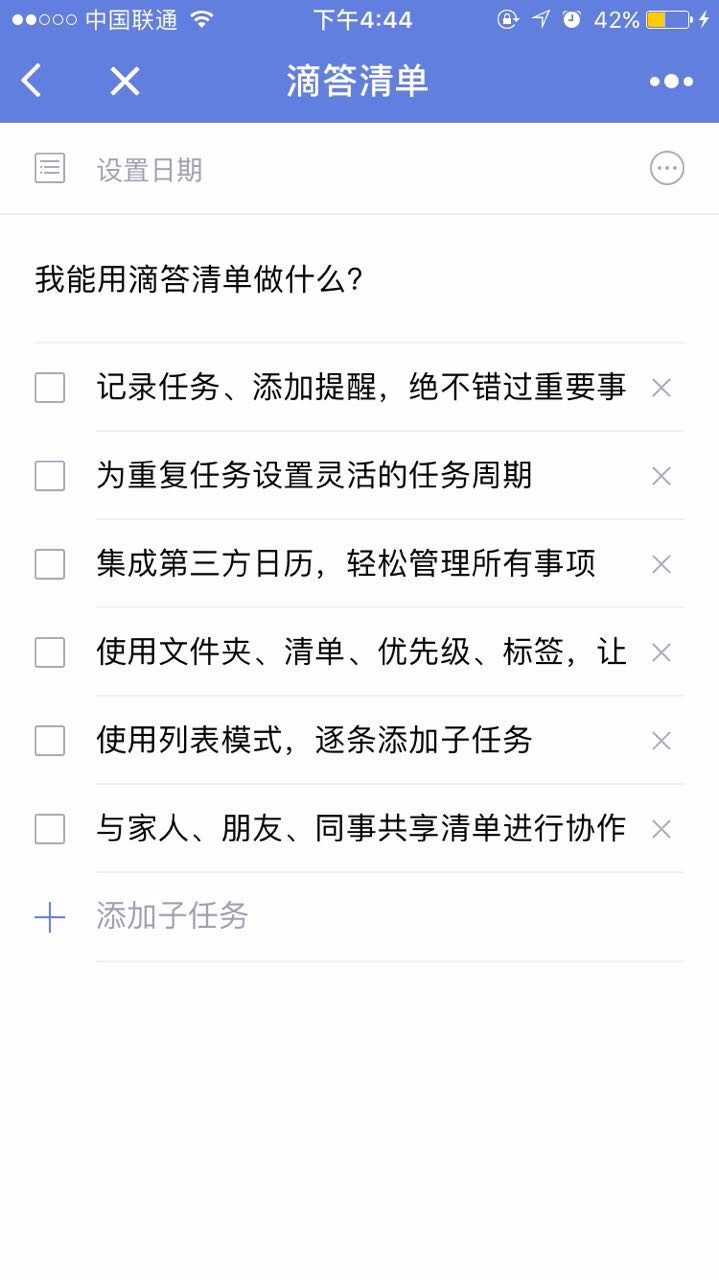719x1280 pixels.
Task: Tap the list mode icon beside 设置日期
Action: click(50, 168)
